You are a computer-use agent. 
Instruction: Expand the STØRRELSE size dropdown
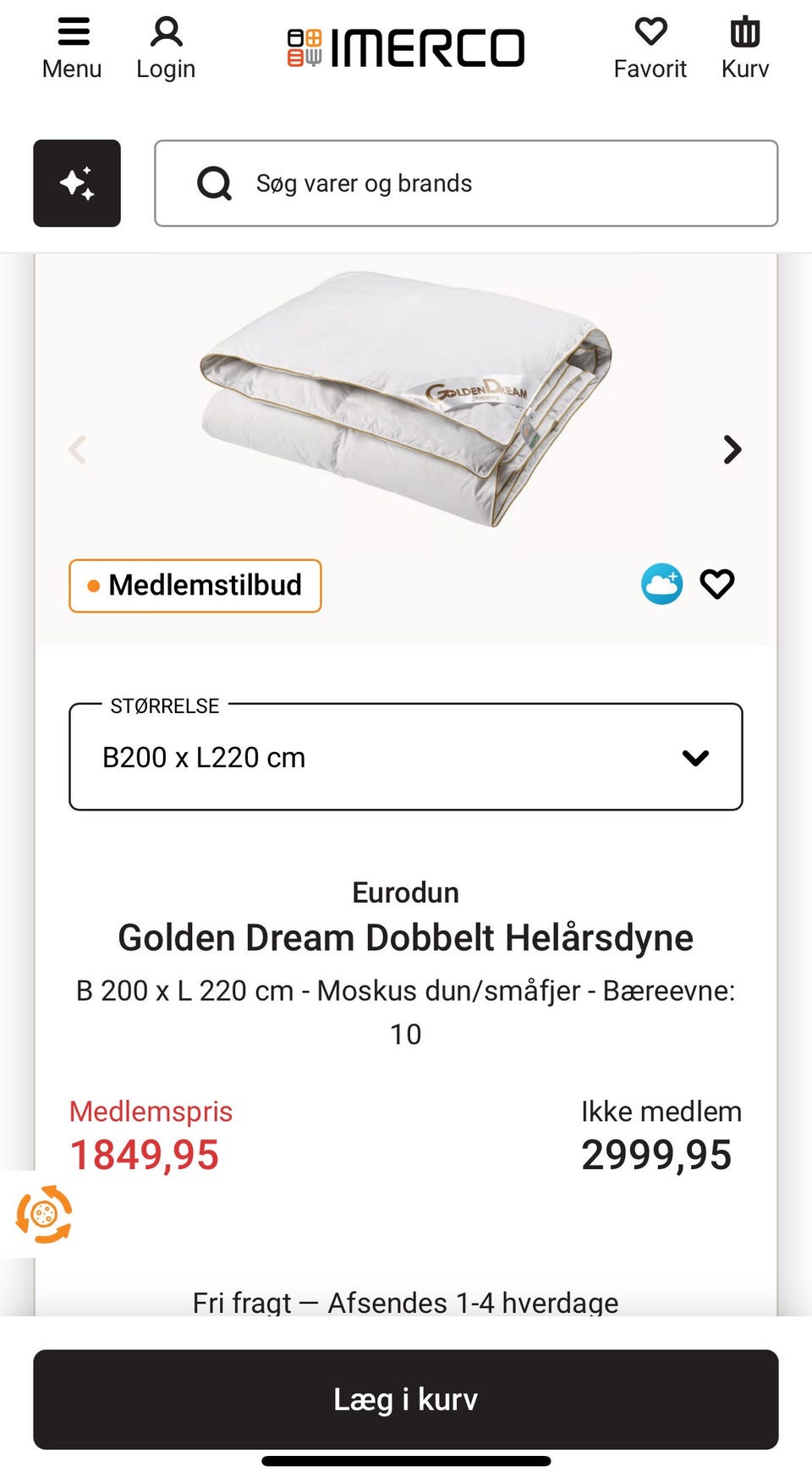[x=405, y=757]
